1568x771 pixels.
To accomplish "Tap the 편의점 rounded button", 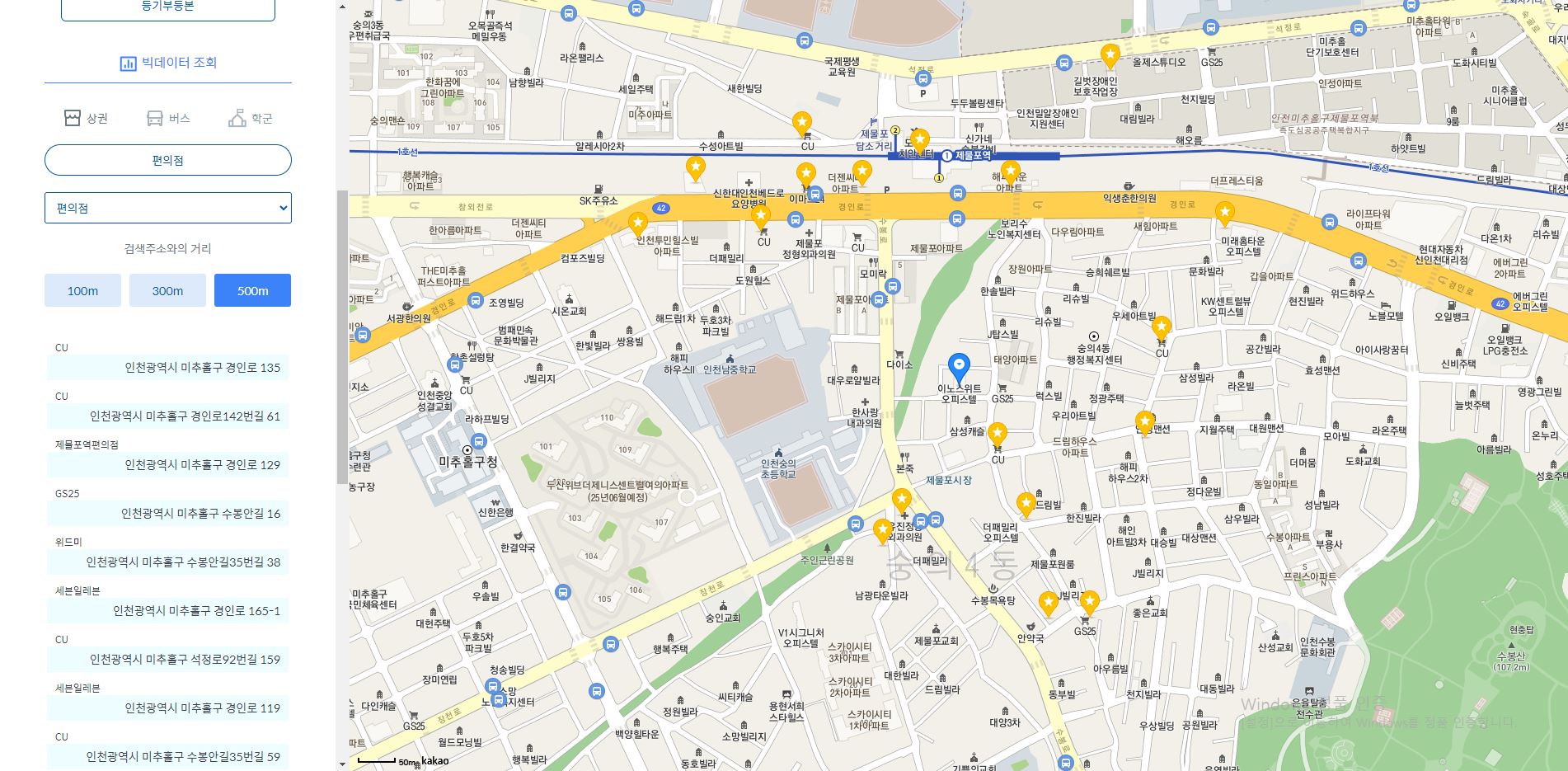I will click(x=168, y=160).
